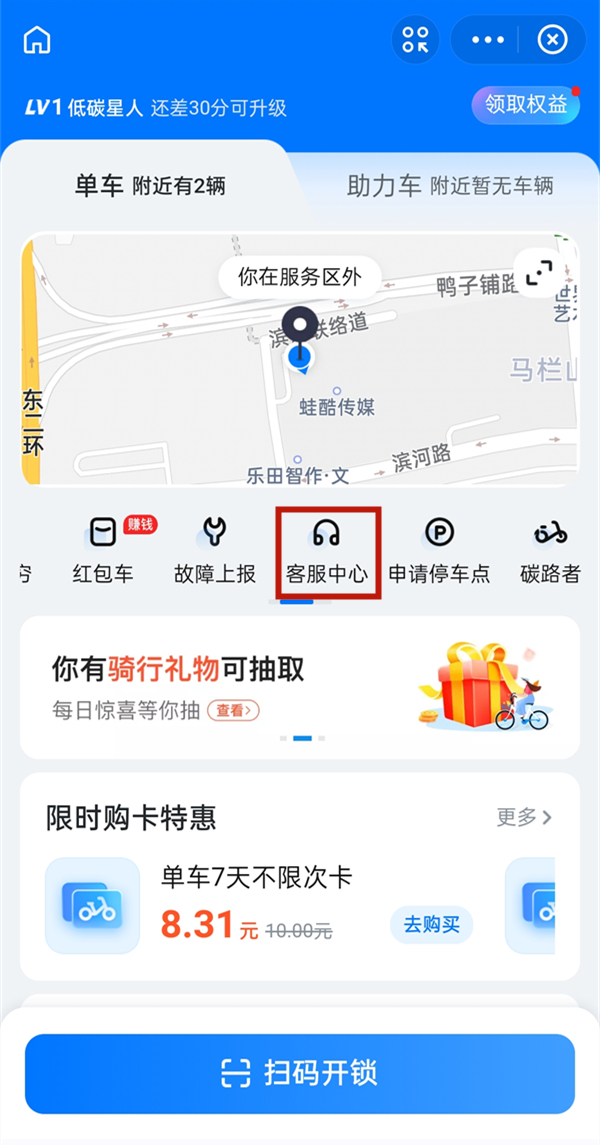Open 客服中心 customer service
Viewport: 600px width, 1145px height.
(x=327, y=550)
